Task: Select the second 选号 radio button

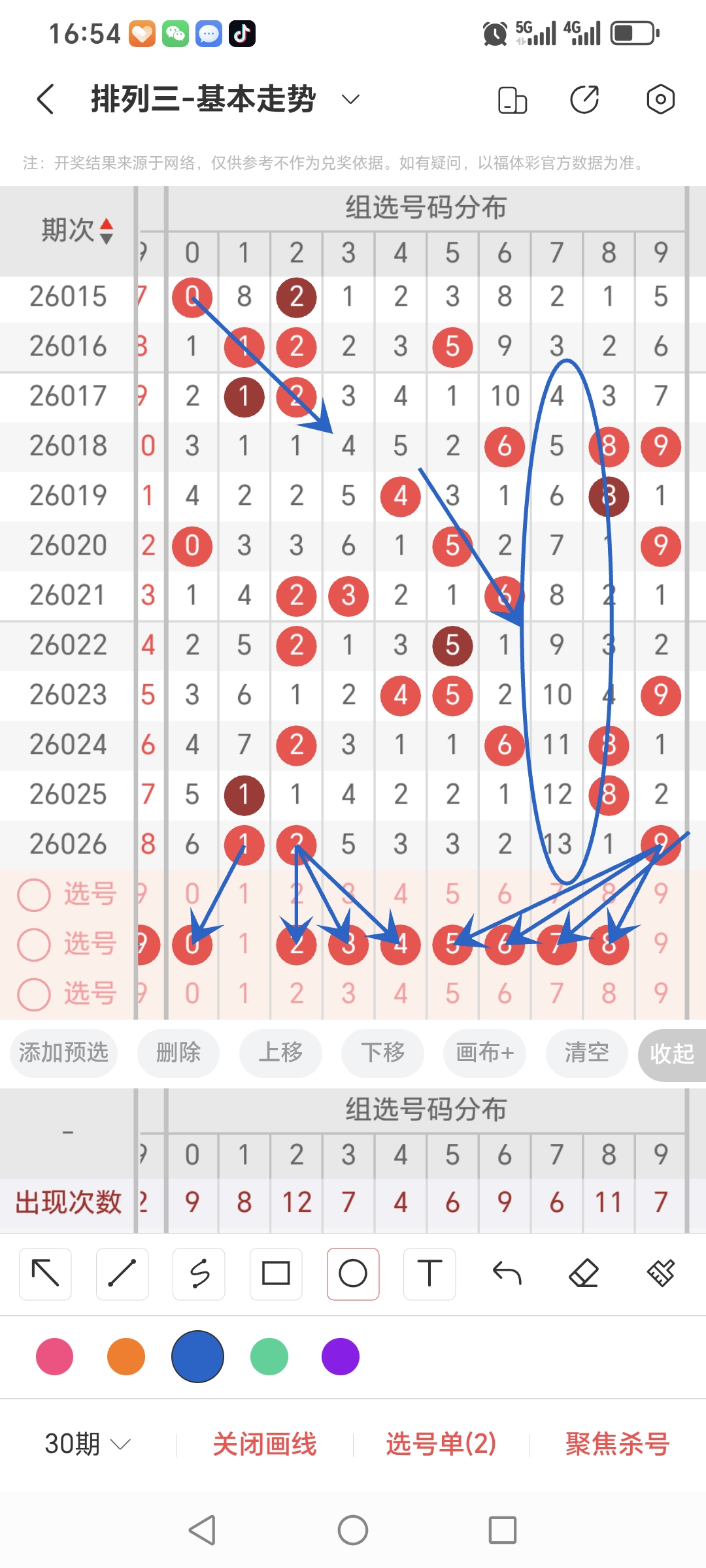Action: (x=34, y=944)
